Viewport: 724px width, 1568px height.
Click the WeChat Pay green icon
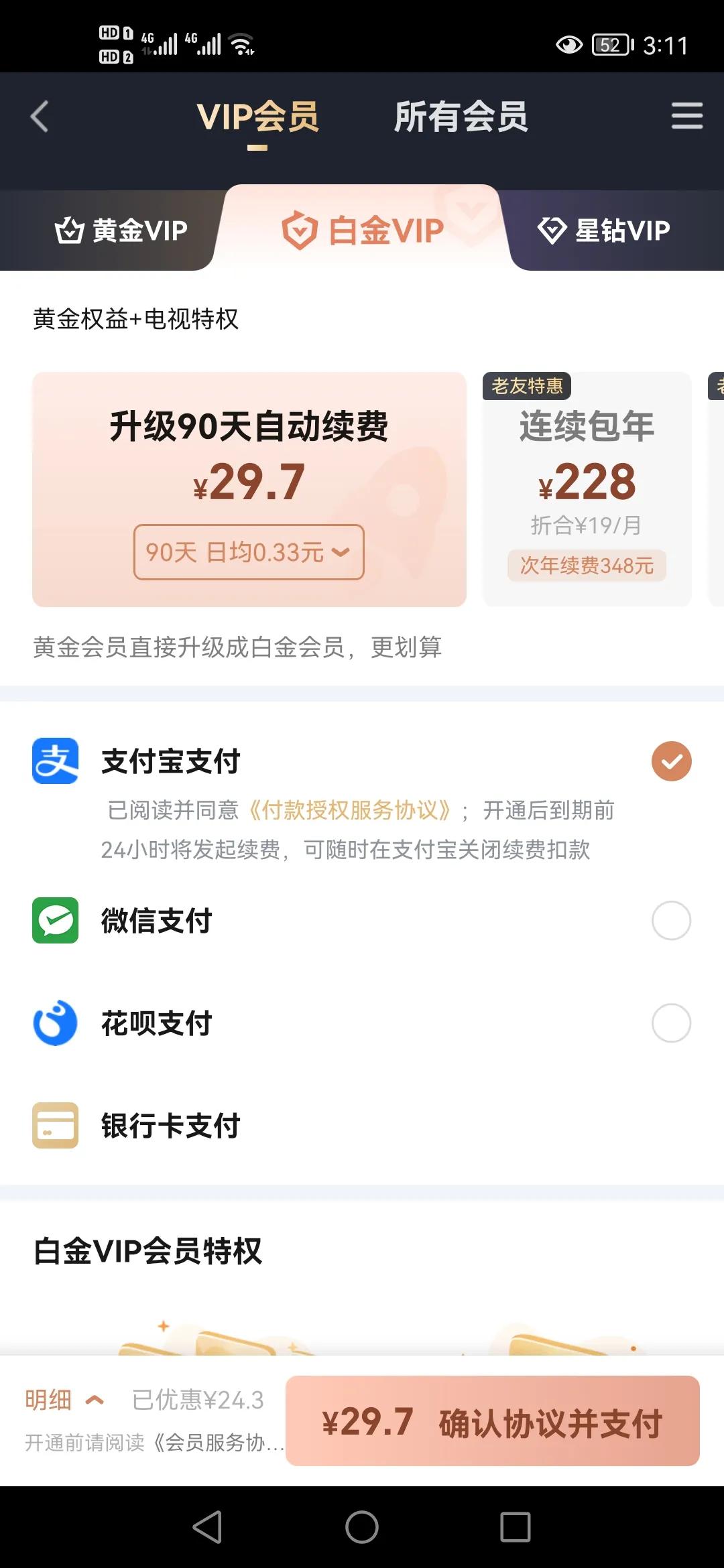56,920
